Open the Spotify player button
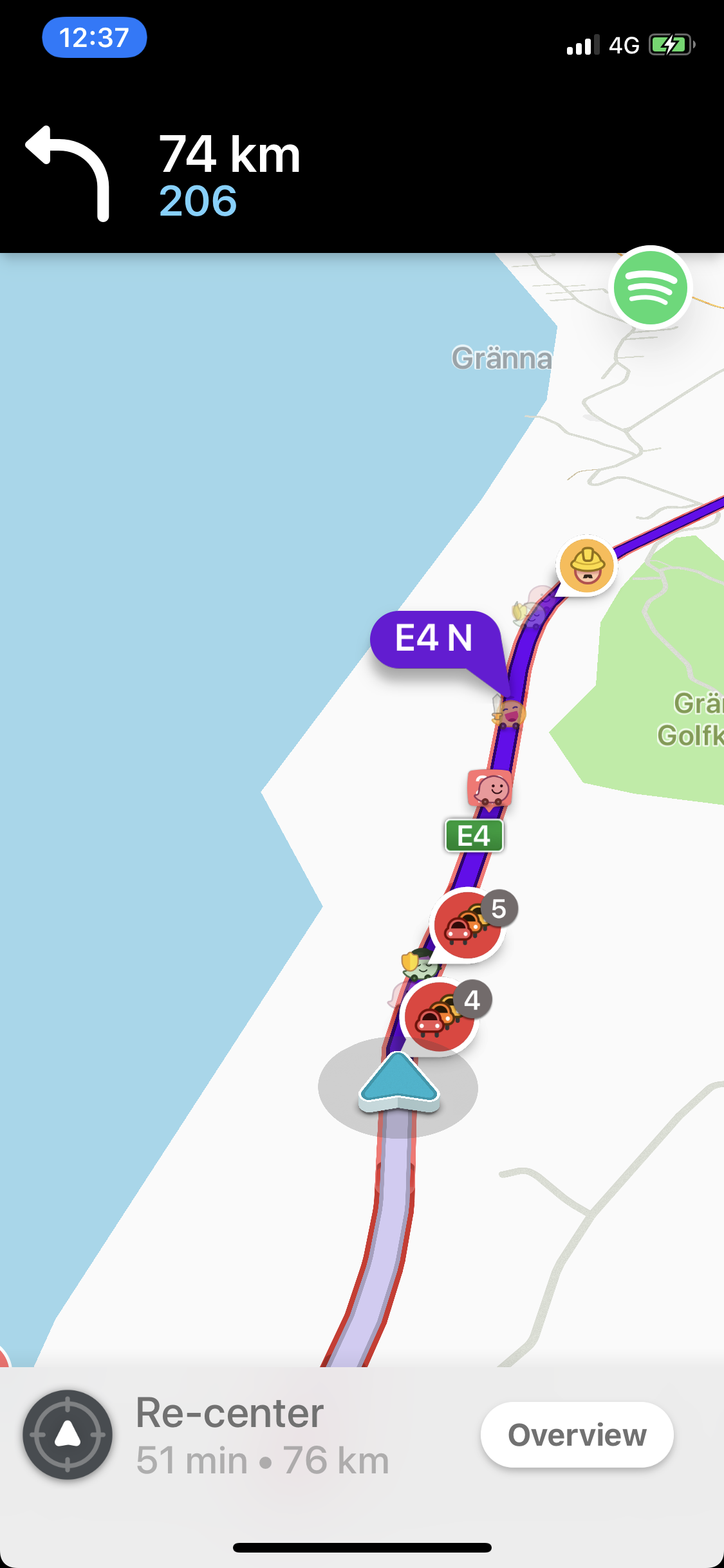 (650, 287)
